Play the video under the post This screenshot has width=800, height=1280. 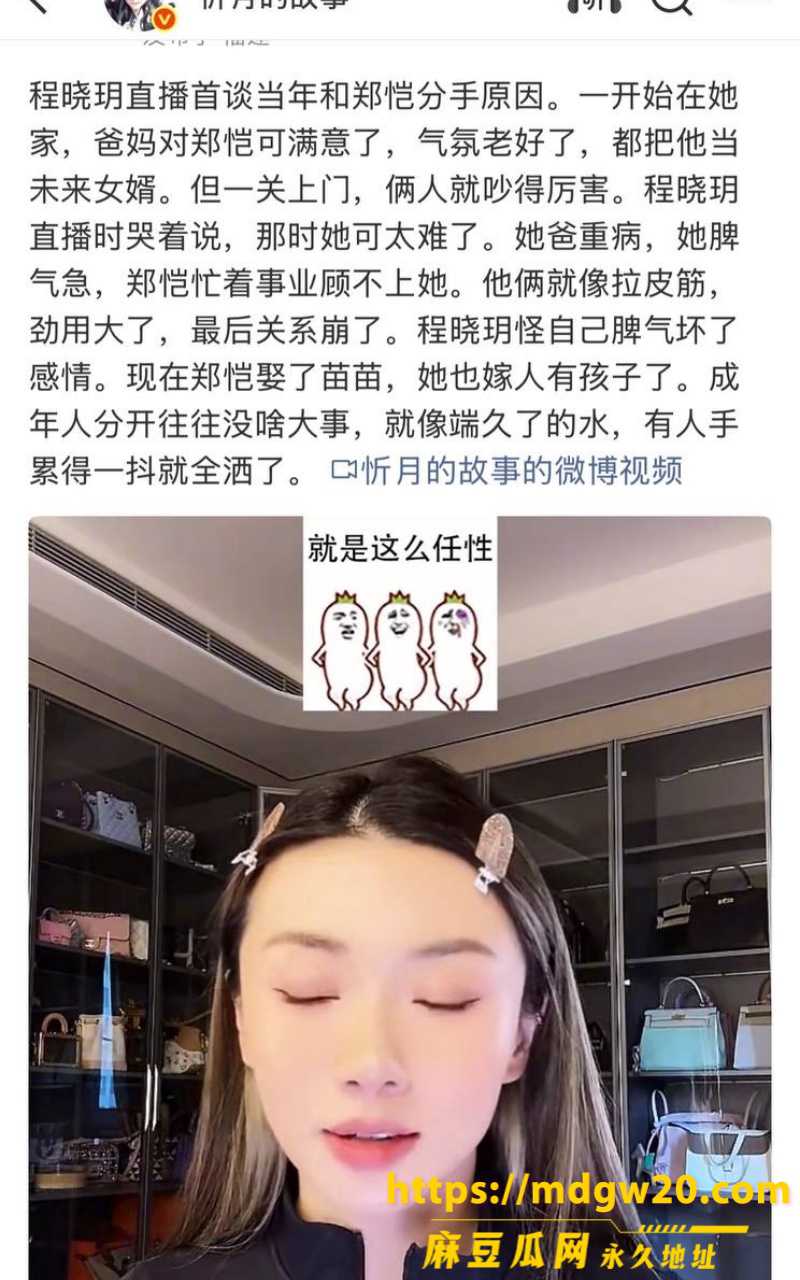[400, 897]
